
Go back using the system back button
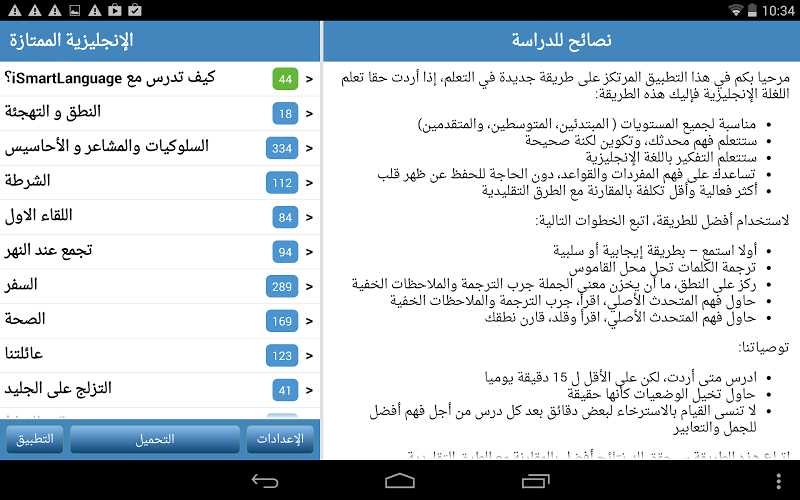[x=265, y=481]
